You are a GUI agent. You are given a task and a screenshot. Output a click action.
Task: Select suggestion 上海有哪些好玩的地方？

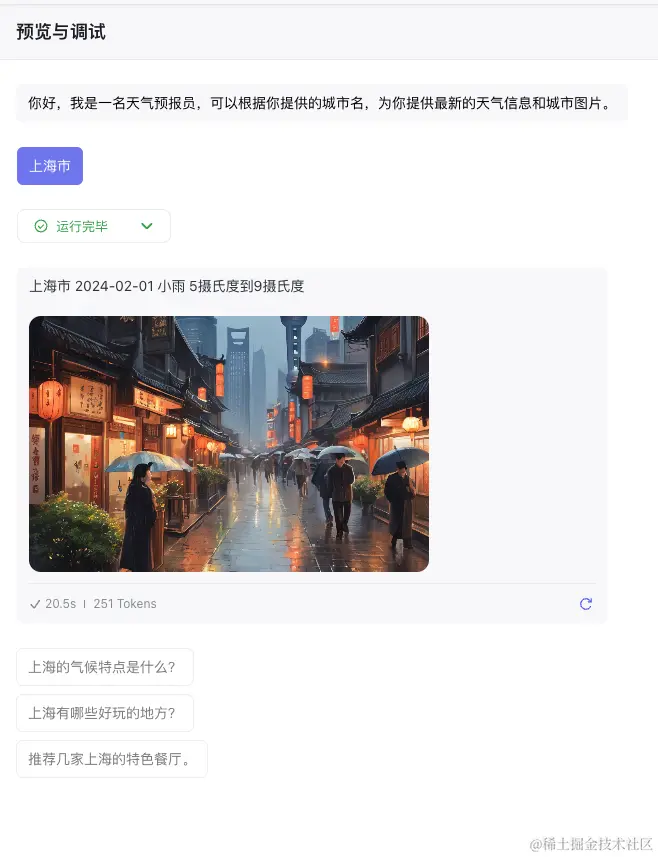tap(104, 713)
